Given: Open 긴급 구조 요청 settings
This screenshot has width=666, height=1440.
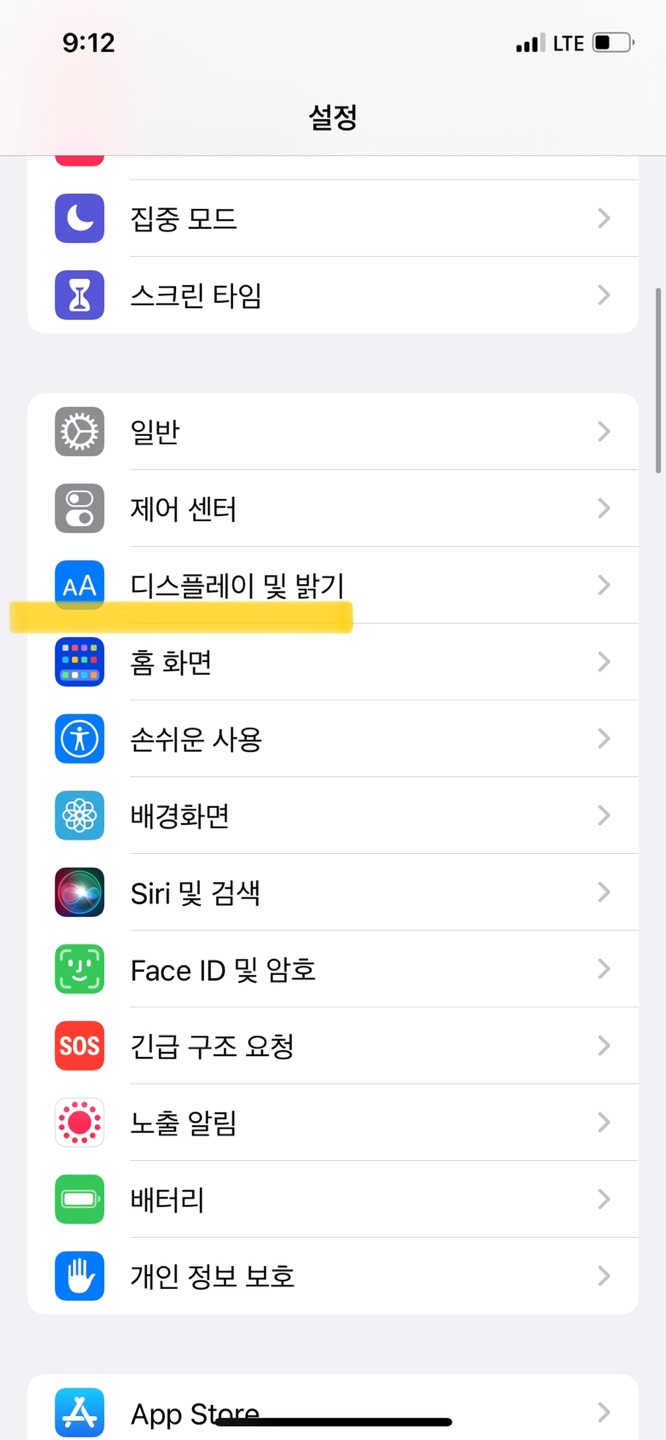Looking at the screenshot, I should 333,1046.
